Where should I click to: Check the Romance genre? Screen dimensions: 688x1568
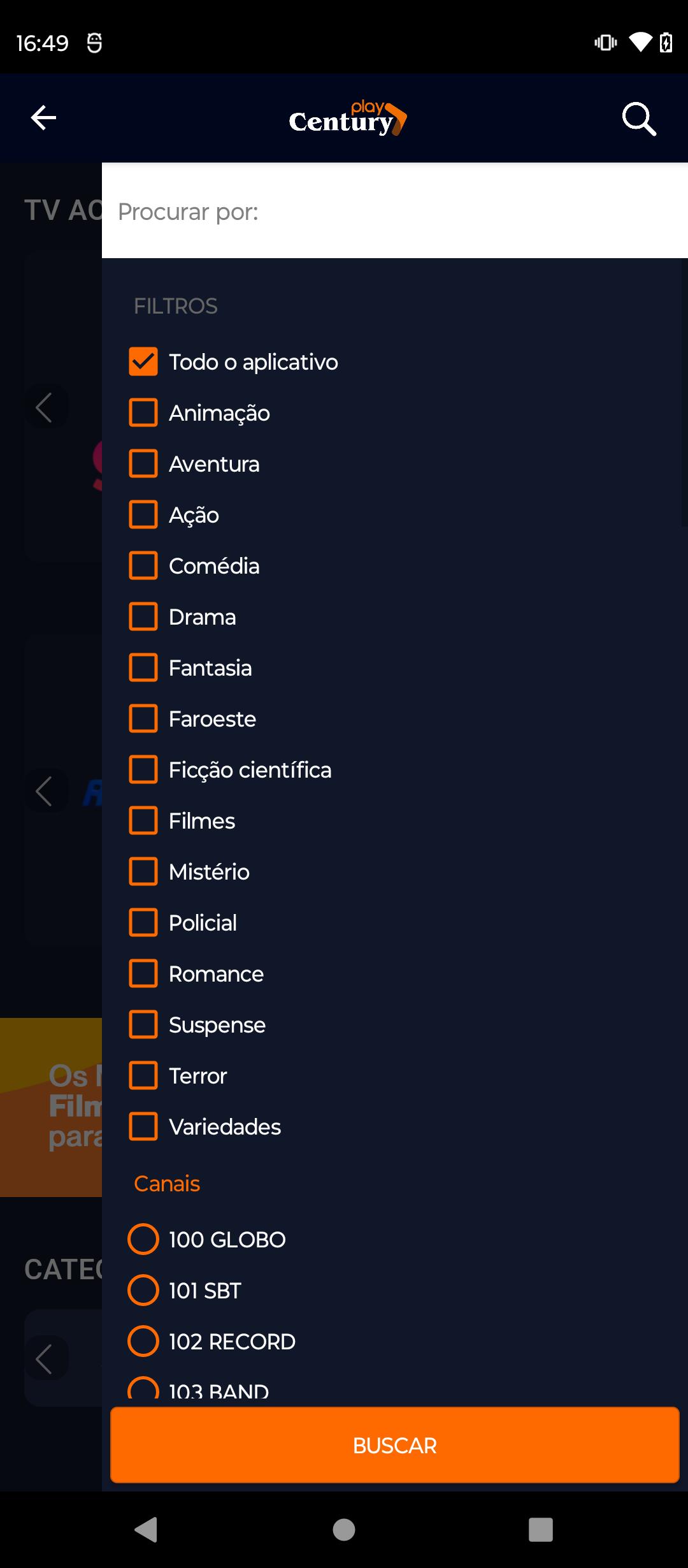(143, 974)
